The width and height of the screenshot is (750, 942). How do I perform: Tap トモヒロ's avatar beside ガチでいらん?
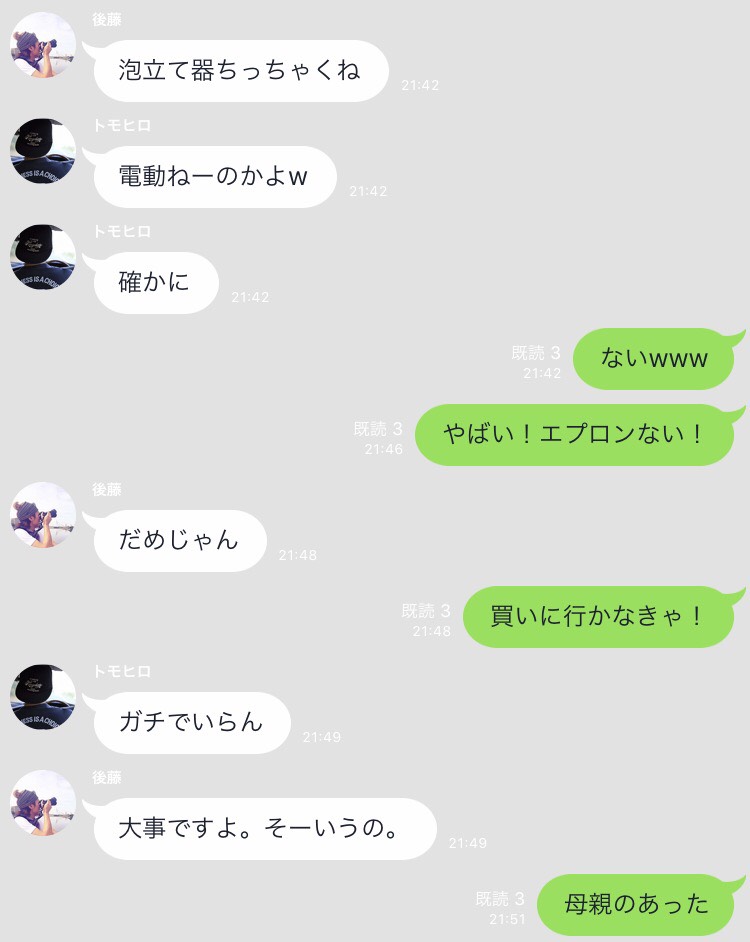(x=43, y=697)
